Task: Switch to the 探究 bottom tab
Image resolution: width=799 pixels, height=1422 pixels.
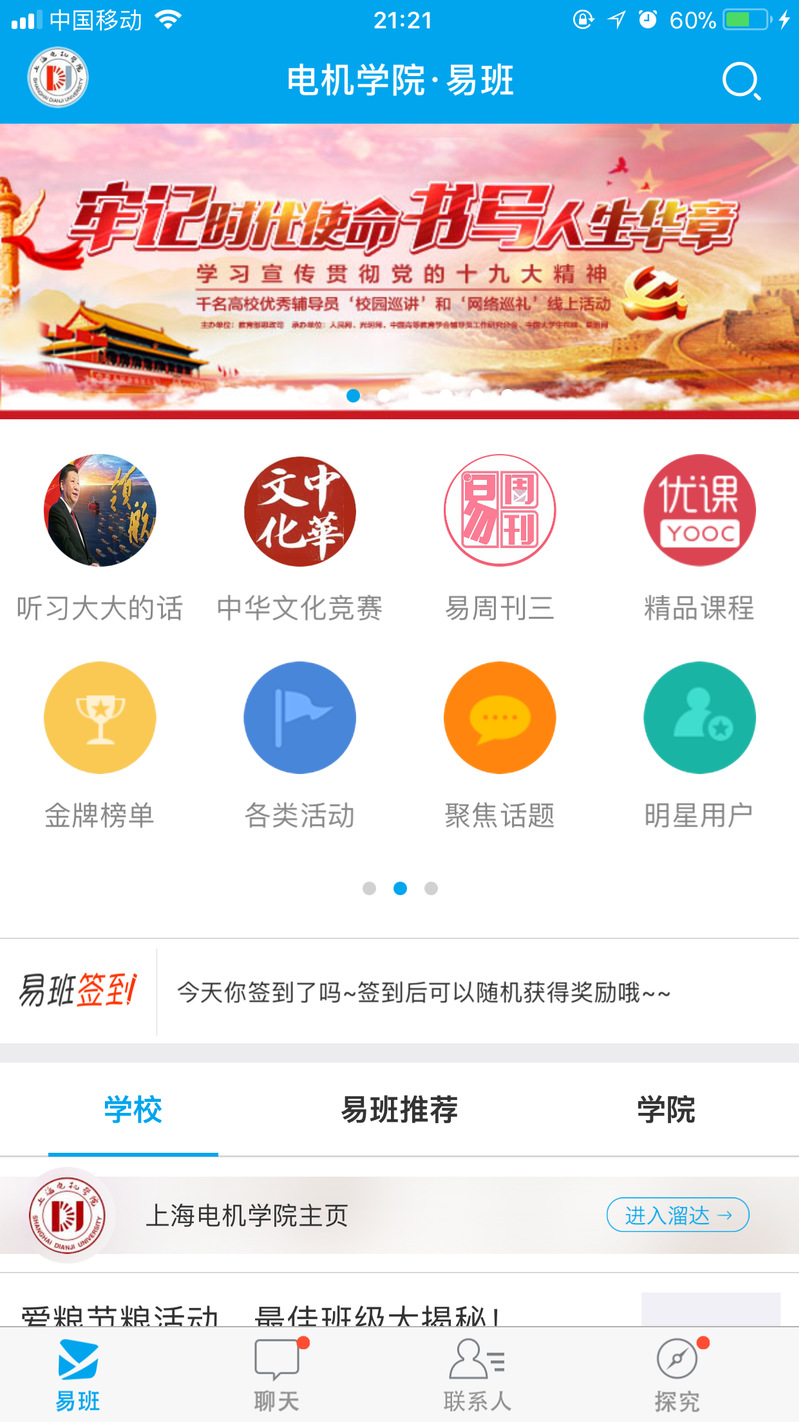Action: point(677,1375)
